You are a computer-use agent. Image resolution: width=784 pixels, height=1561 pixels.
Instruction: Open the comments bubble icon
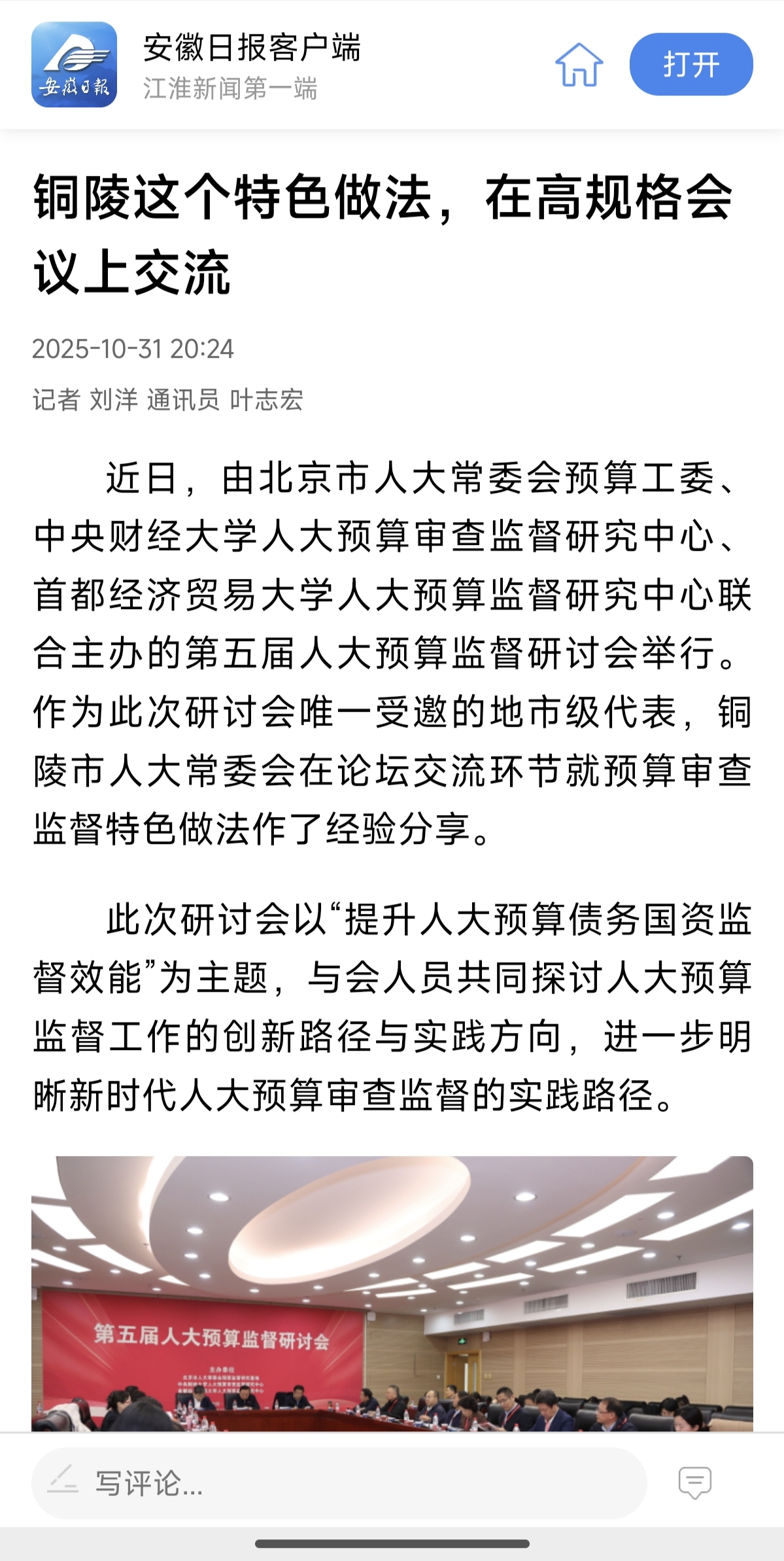[x=694, y=1482]
